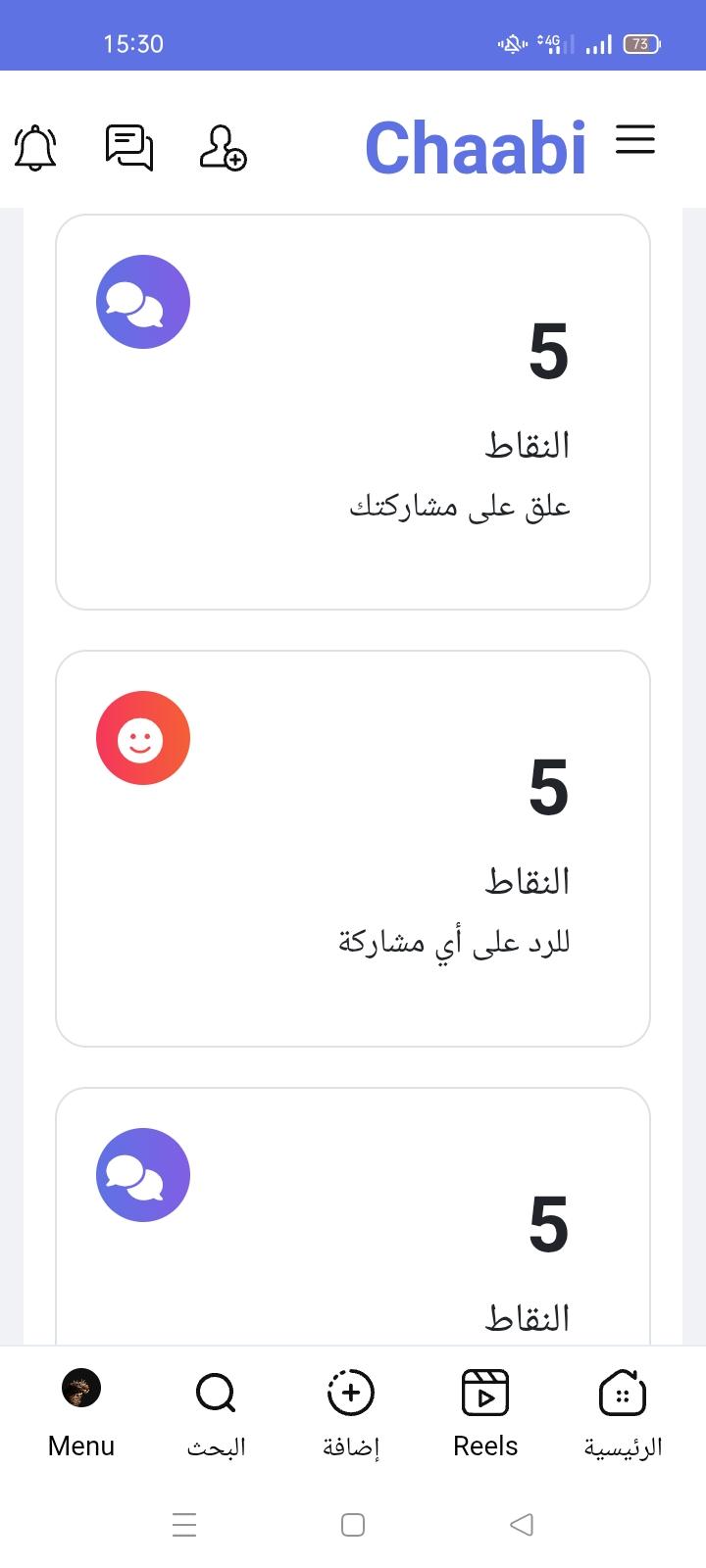This screenshot has width=706, height=1568.
Task: Switch to the البحث search tab
Action: [x=216, y=1415]
